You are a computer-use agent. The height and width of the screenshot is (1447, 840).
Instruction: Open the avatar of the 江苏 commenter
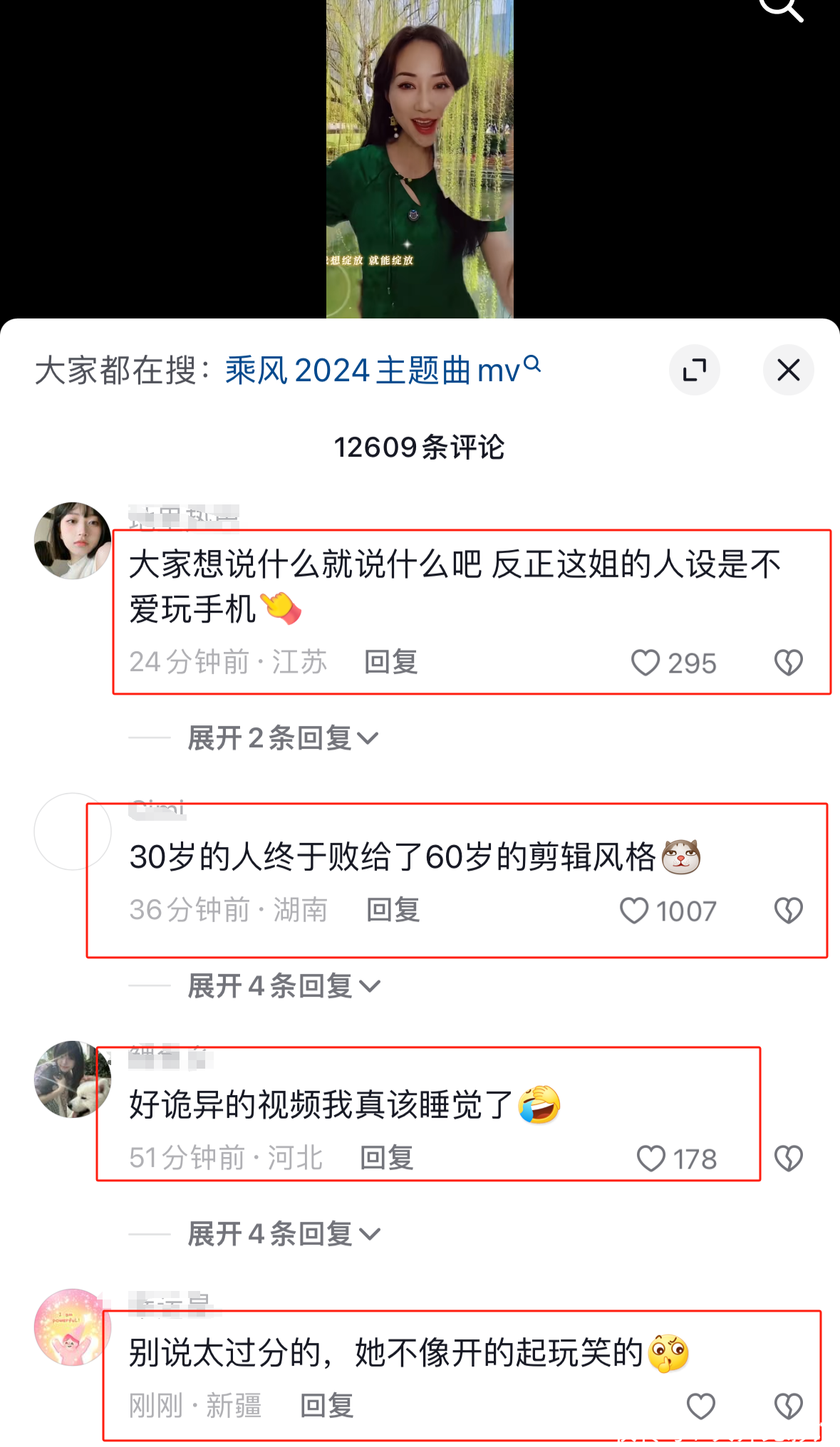click(73, 541)
